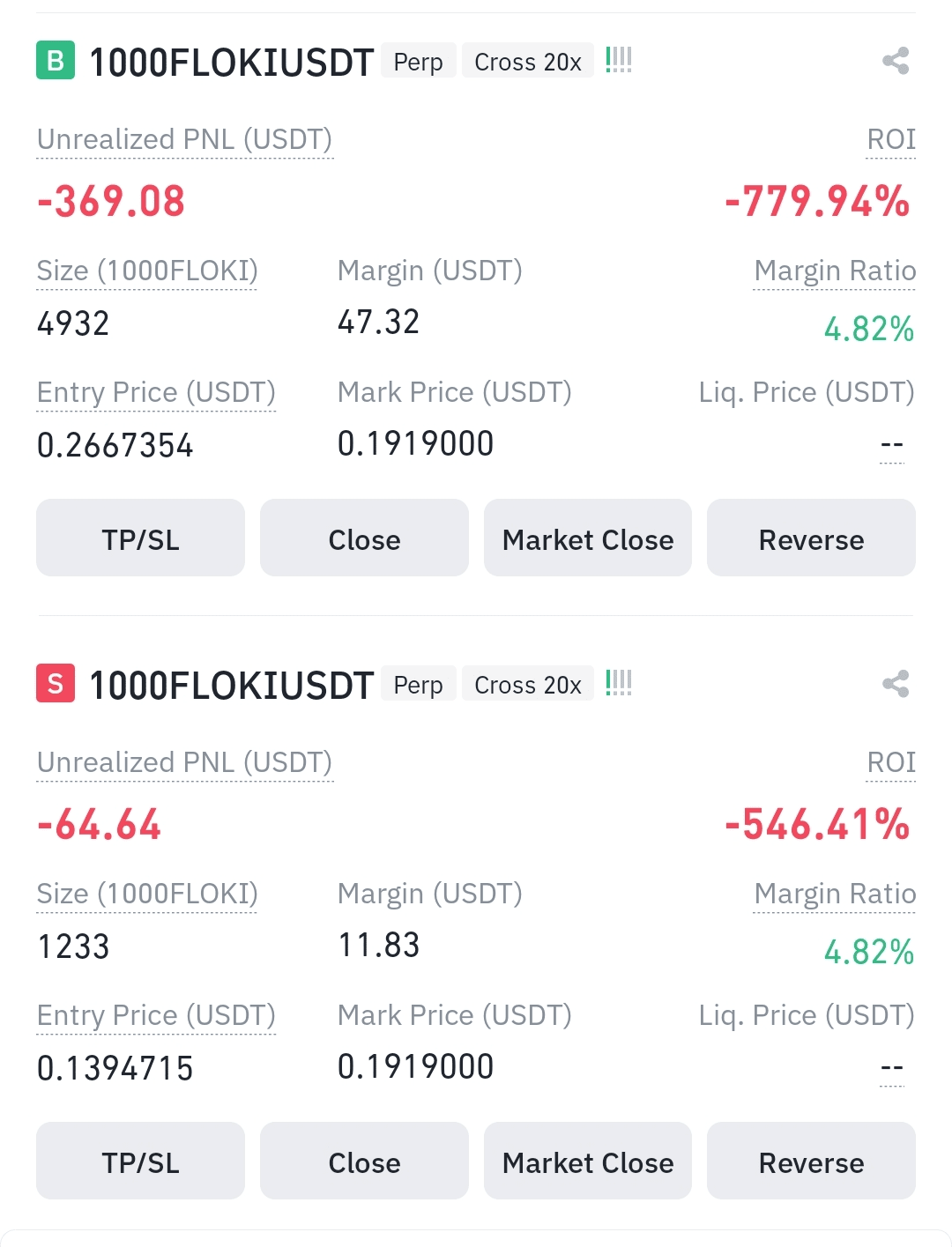Show ROI explanation for the sell position

click(891, 763)
